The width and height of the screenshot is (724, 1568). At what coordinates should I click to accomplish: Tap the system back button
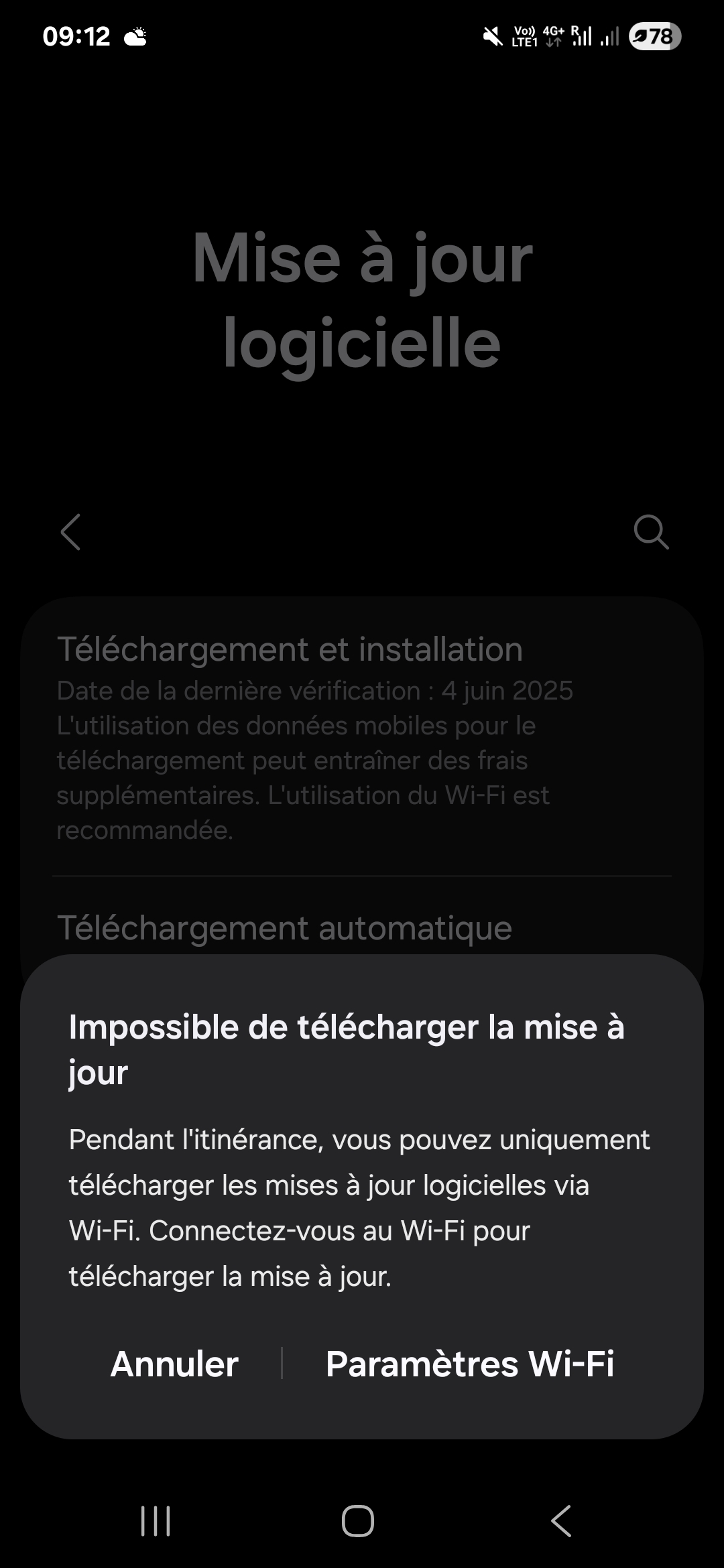(x=561, y=1520)
